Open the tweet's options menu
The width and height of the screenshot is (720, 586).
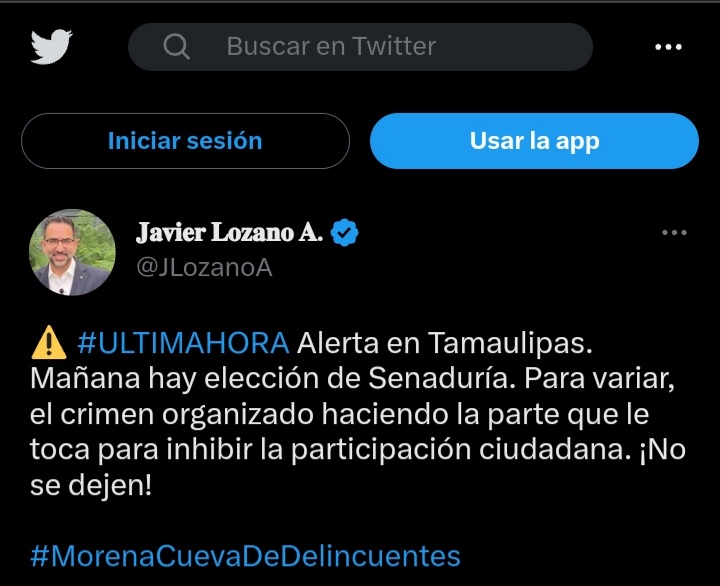(675, 233)
